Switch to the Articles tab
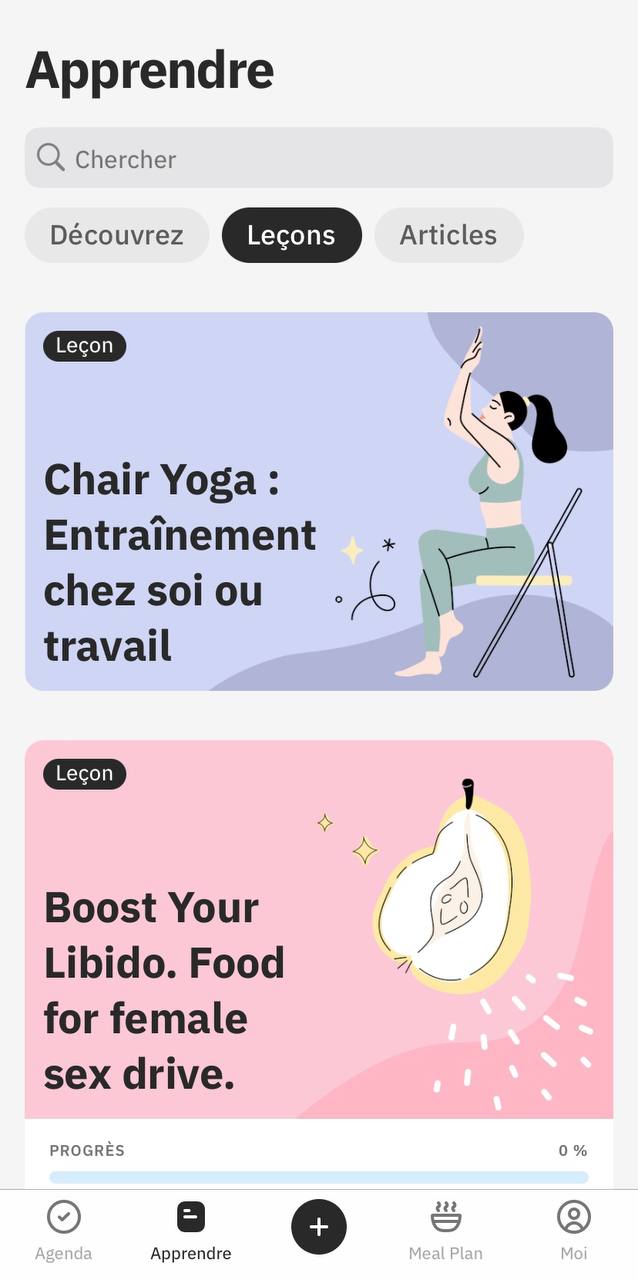This screenshot has width=638, height=1280. point(448,235)
